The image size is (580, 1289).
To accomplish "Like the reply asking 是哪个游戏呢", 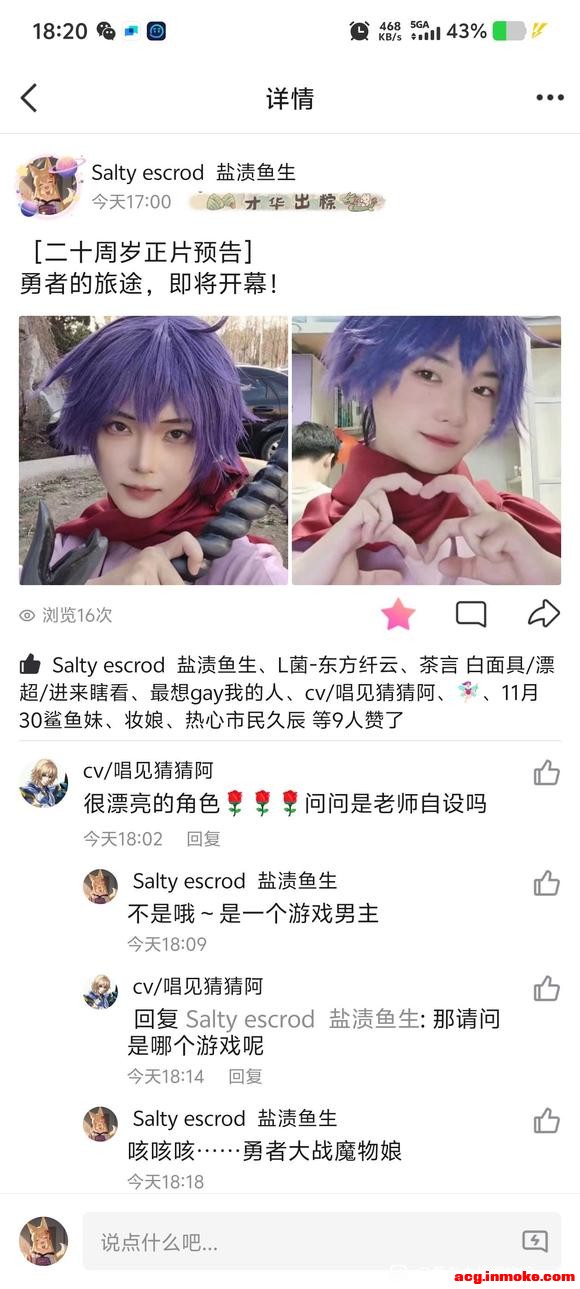I will click(x=546, y=988).
